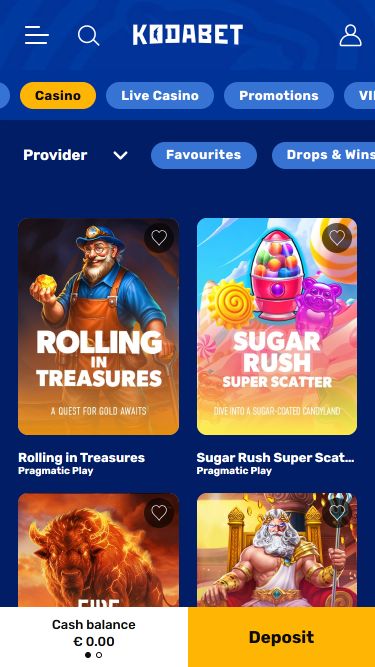375x667 pixels.
Task: Filter games by Favourites
Action: pyautogui.click(x=204, y=155)
